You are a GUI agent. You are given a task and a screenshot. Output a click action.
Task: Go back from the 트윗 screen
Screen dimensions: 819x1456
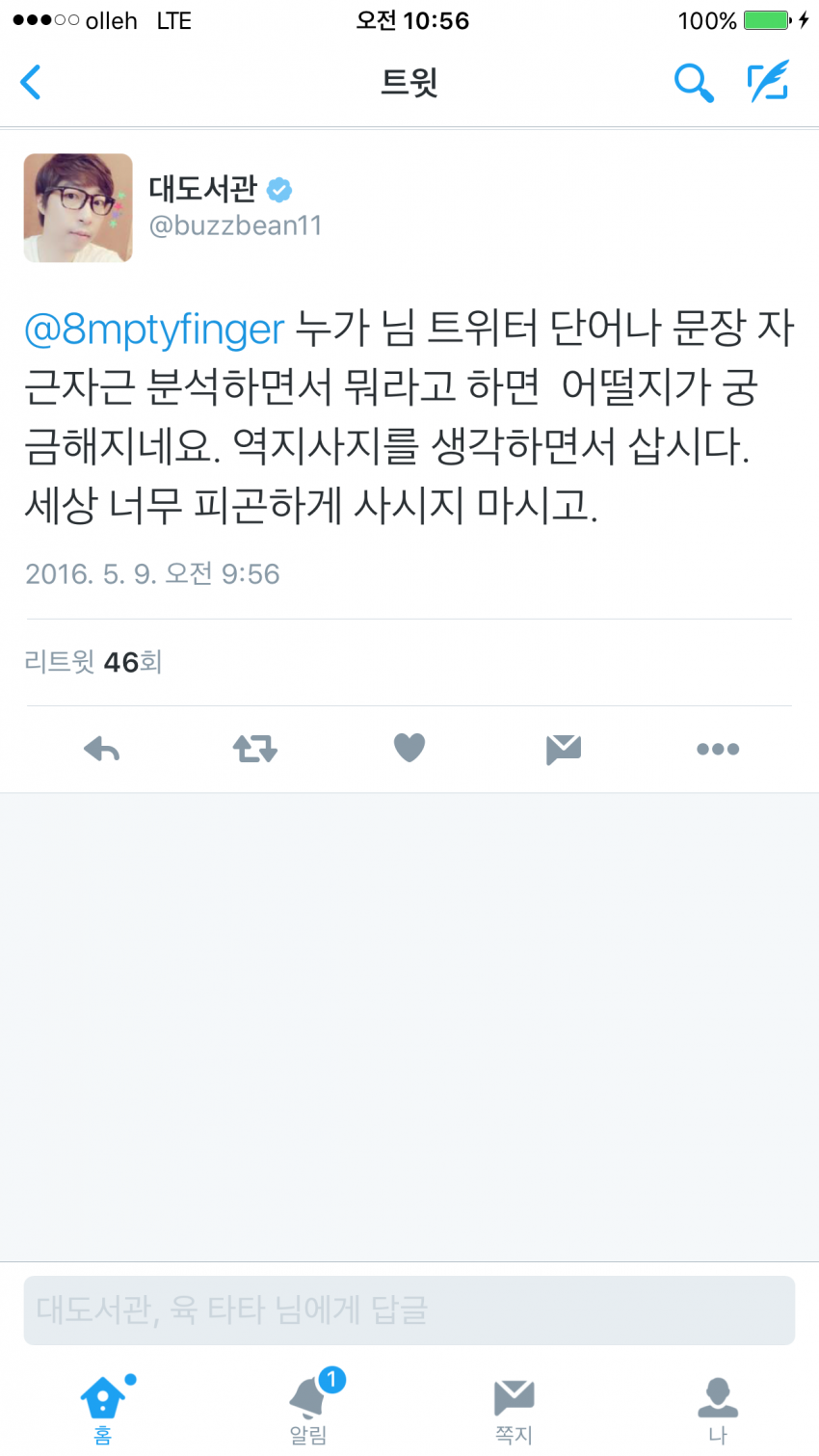coord(32,83)
